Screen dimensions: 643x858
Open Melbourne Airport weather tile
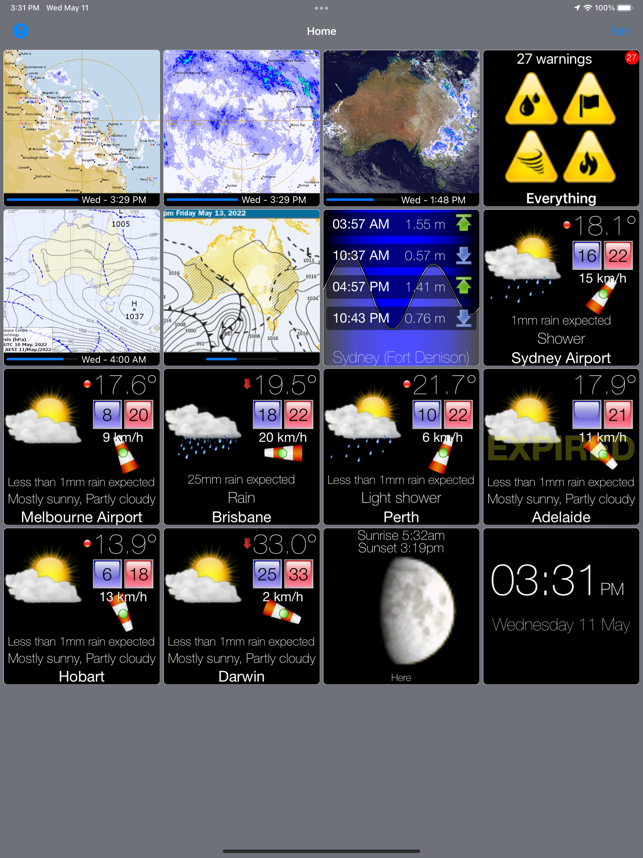82,447
